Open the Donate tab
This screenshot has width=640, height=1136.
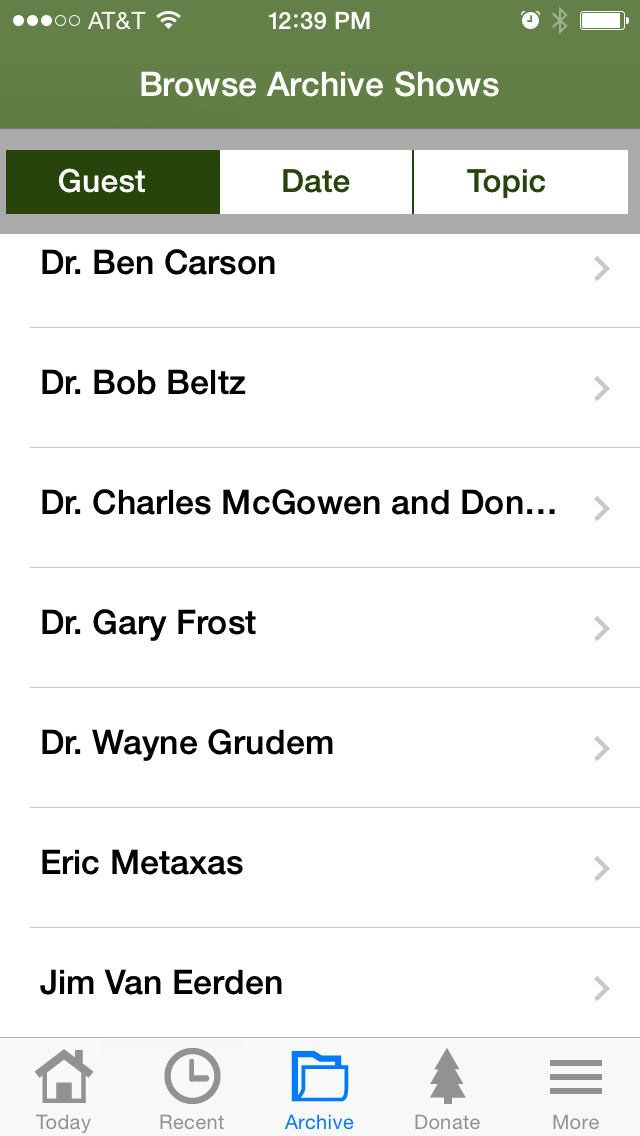(x=447, y=1088)
